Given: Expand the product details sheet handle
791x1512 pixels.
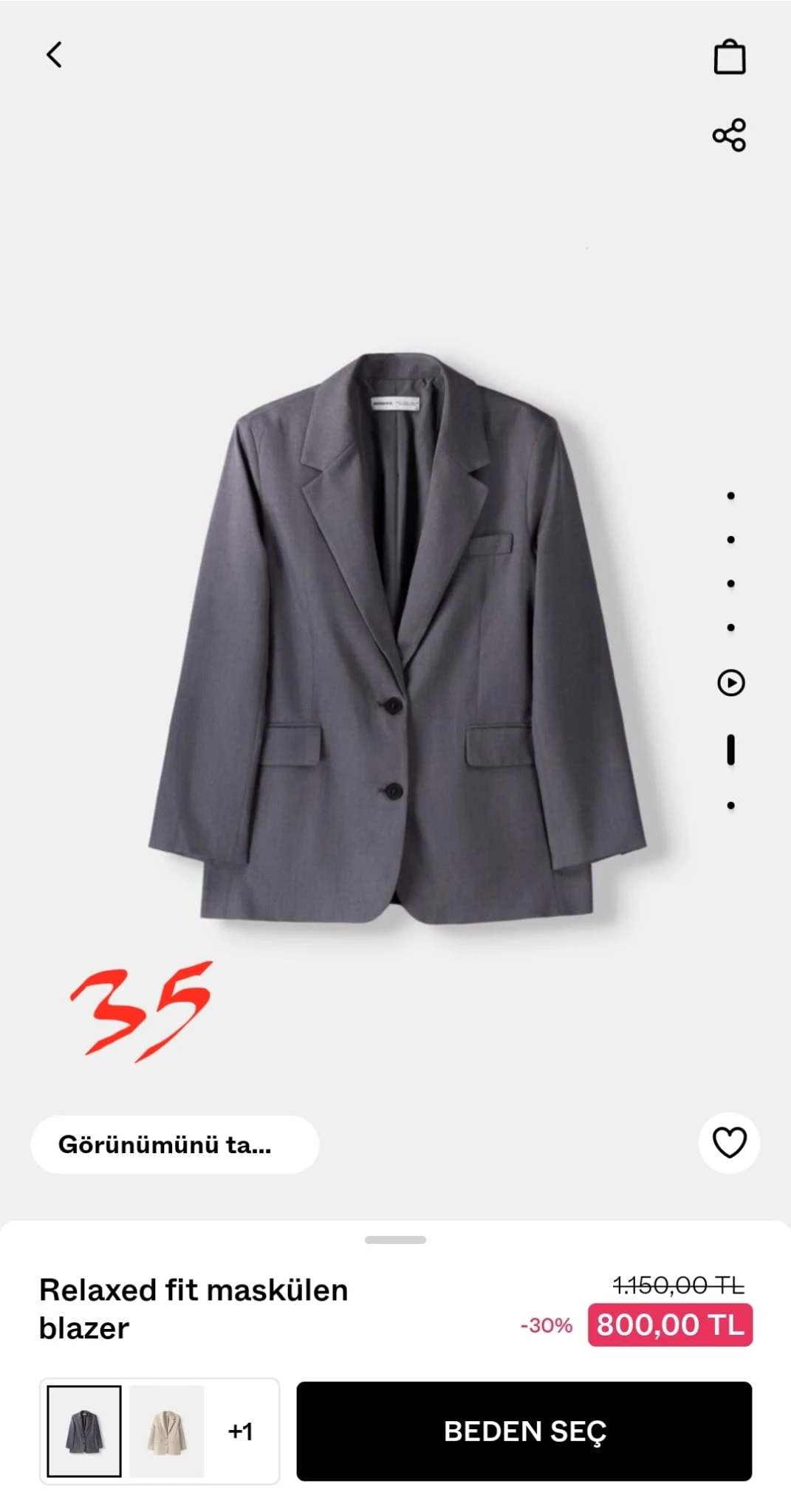Looking at the screenshot, I should click(395, 1240).
